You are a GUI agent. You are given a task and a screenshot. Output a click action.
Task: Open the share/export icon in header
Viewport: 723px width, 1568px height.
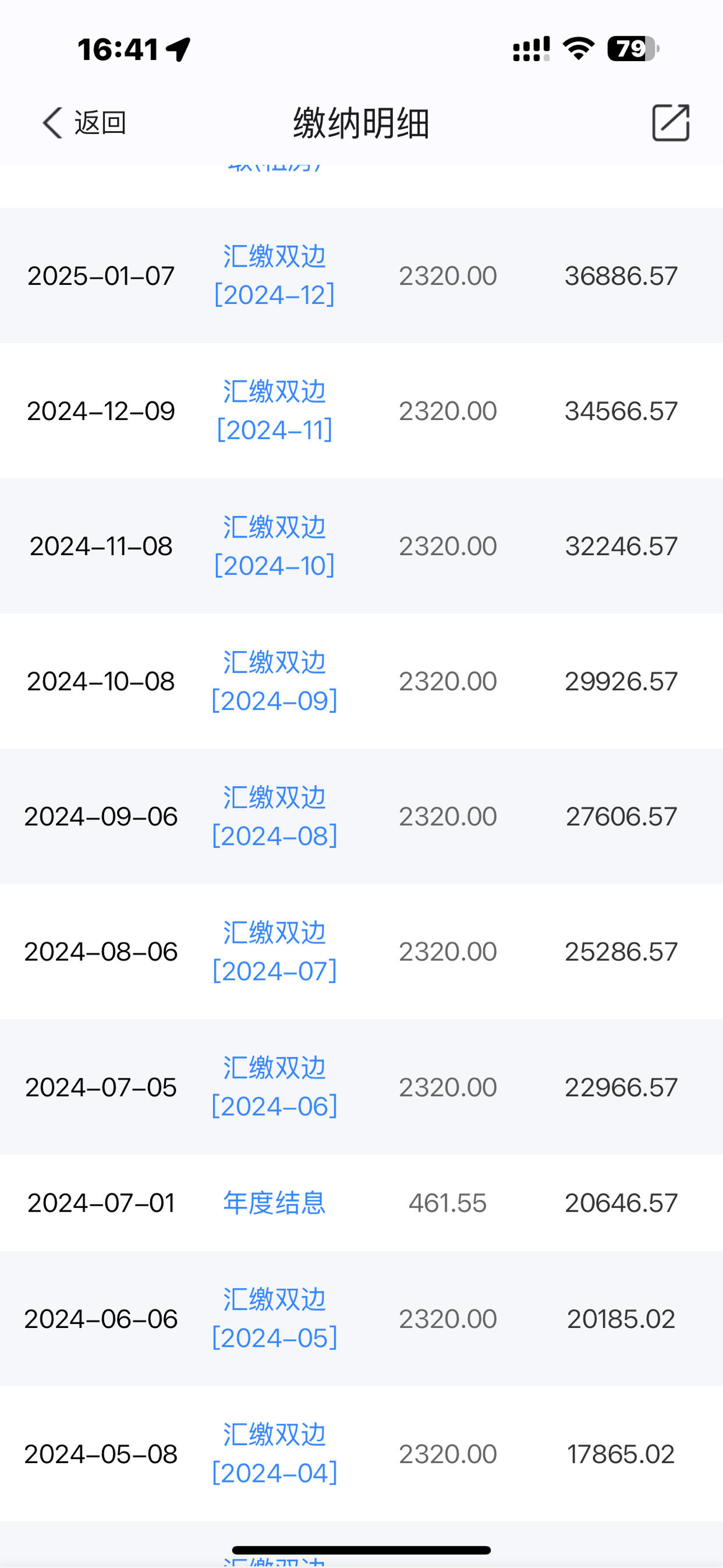(671, 123)
